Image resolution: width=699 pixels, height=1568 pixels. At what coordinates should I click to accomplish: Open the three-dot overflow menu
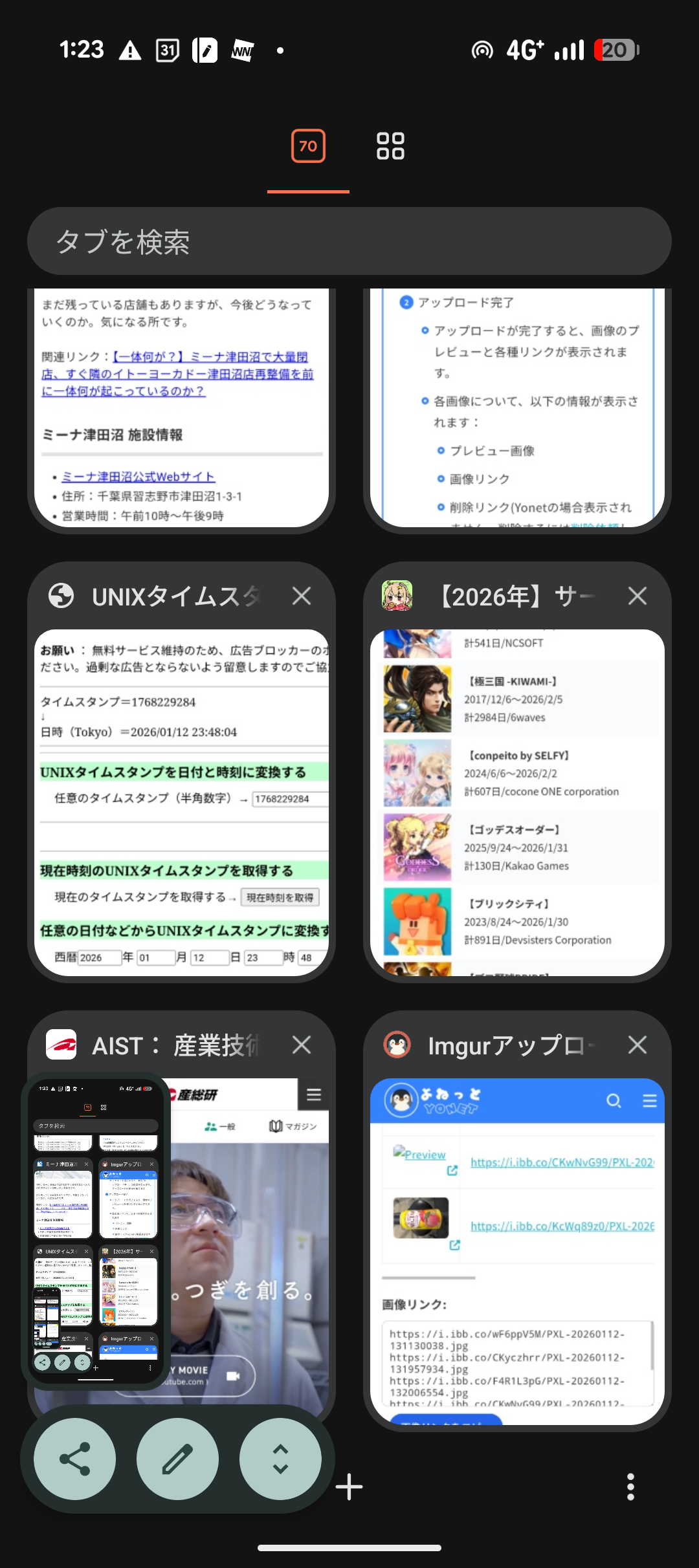pos(630,1486)
